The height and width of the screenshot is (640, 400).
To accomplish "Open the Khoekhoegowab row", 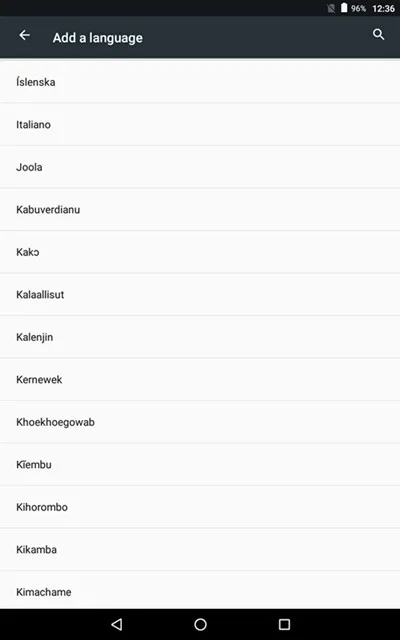I will point(200,422).
